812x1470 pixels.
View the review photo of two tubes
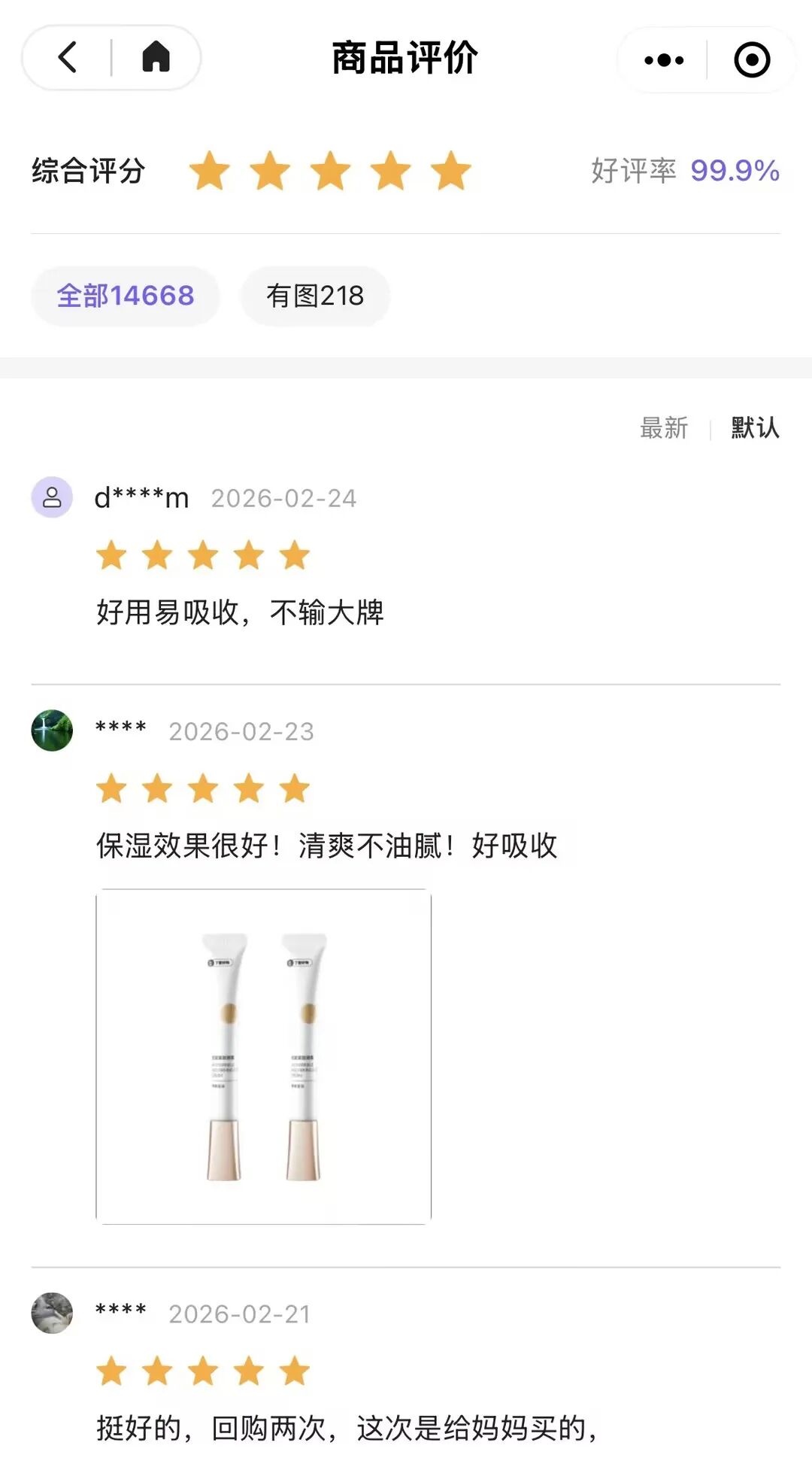pyautogui.click(x=263, y=1057)
